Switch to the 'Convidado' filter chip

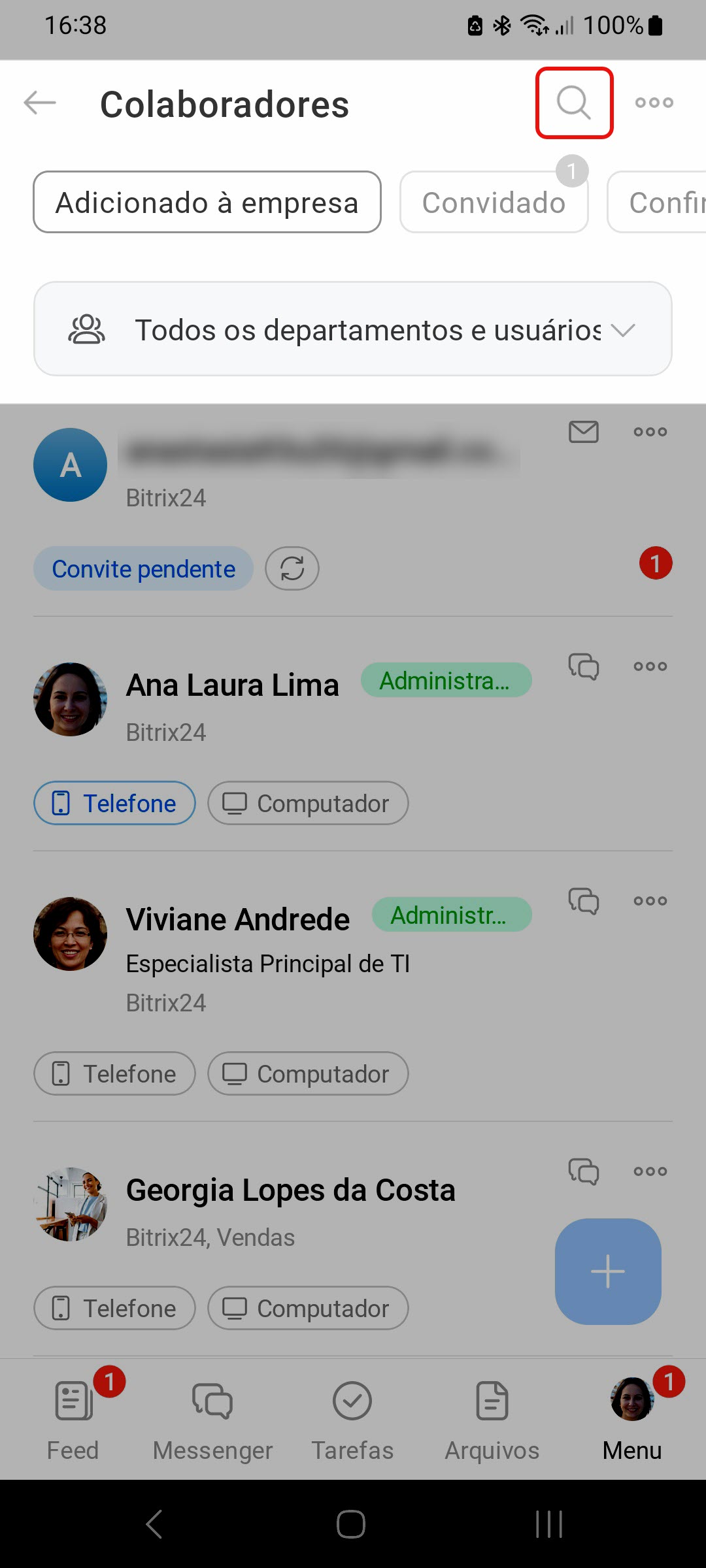[x=494, y=203]
